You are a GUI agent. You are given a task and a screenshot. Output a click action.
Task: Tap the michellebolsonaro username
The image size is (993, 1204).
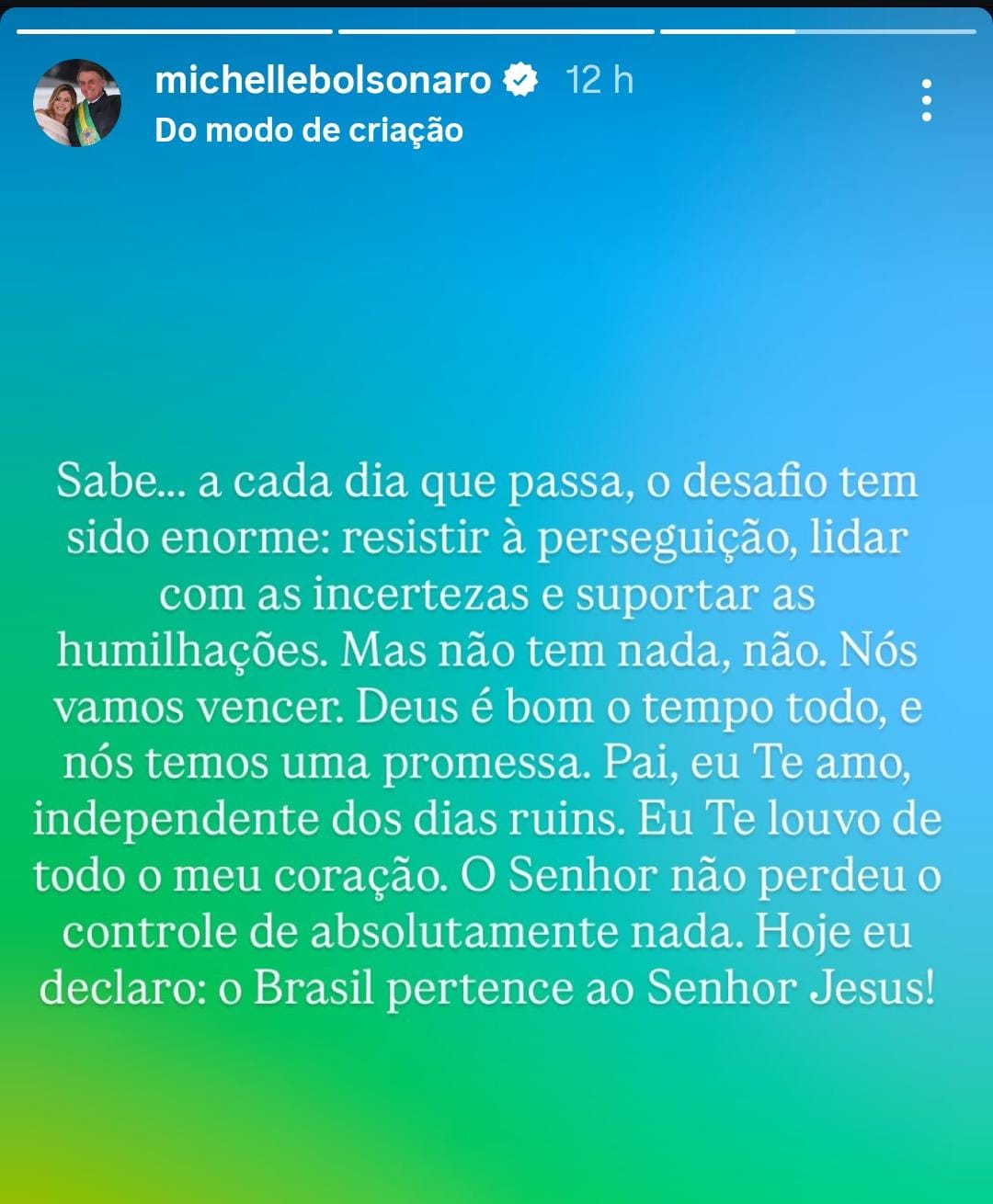(323, 80)
